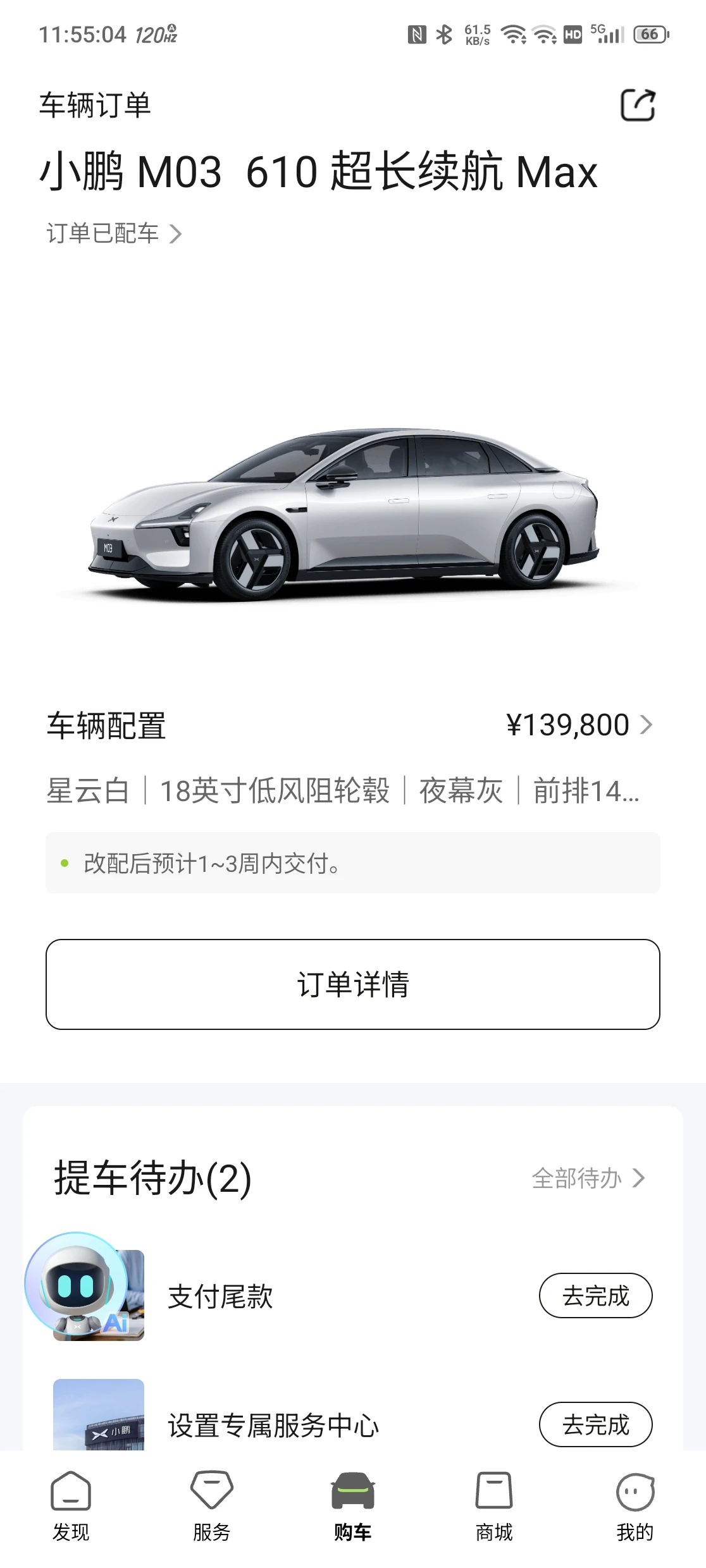Open the AI robot assistant
Screen dimensions: 706x1568
[76, 1283]
